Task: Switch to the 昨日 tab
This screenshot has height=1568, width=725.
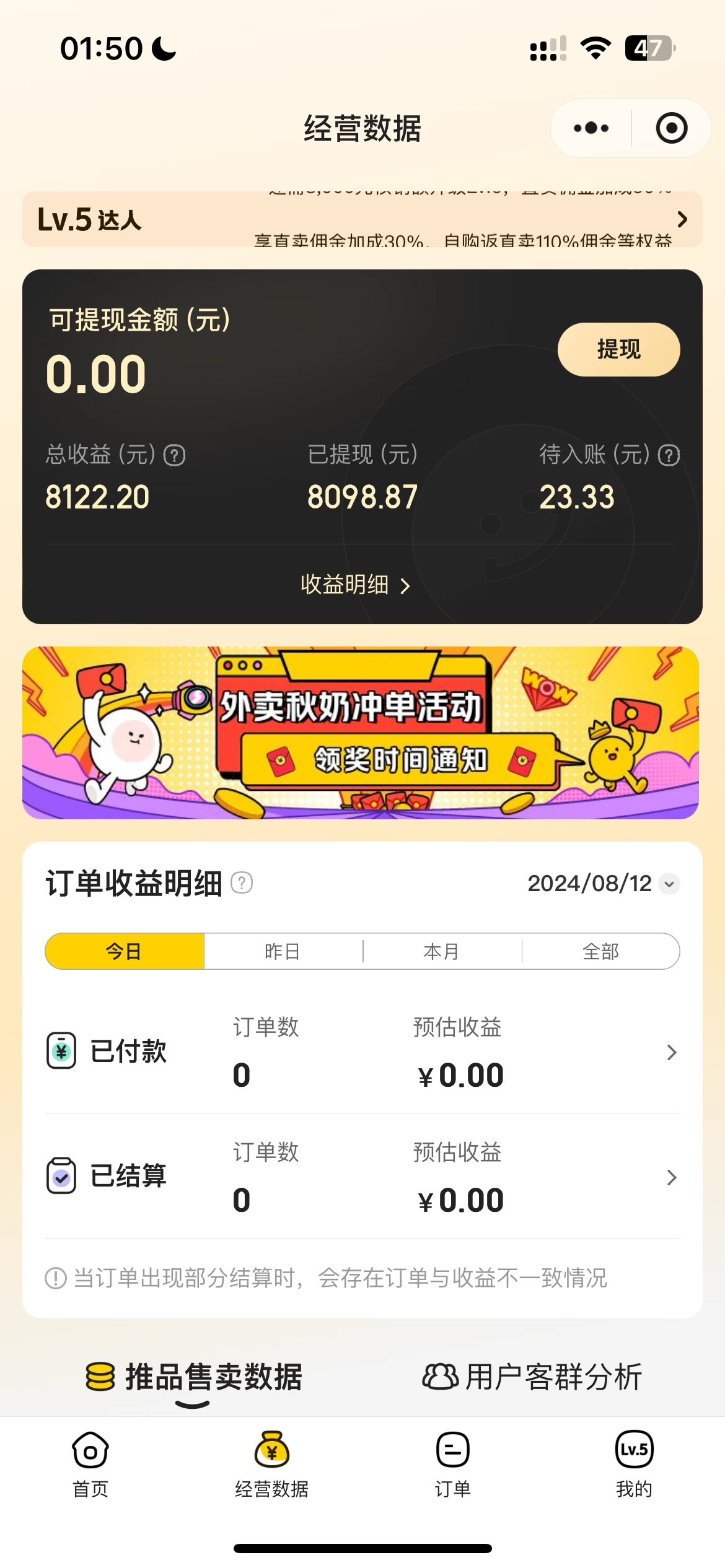Action: (x=282, y=951)
